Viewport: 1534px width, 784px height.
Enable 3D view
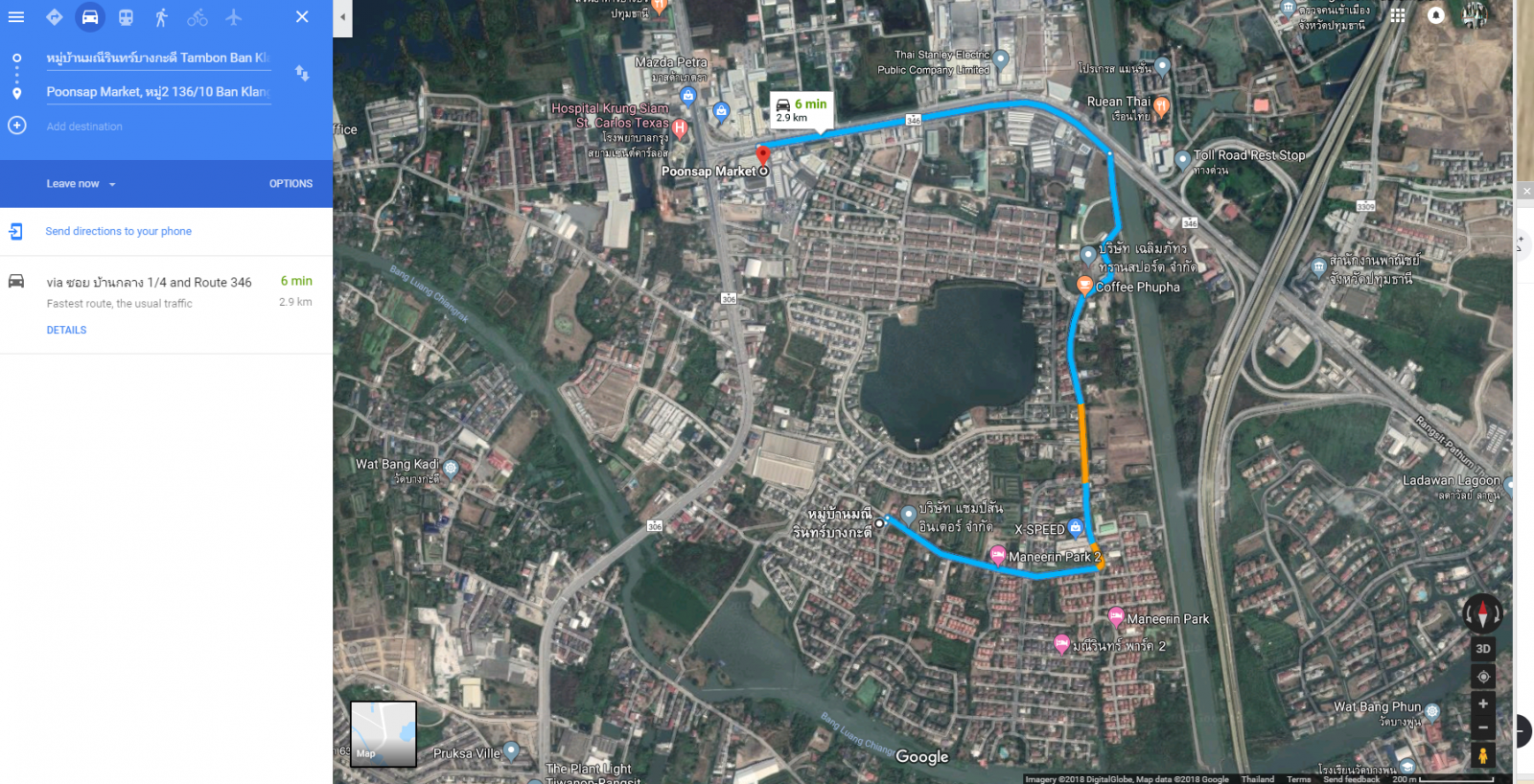coord(1483,649)
